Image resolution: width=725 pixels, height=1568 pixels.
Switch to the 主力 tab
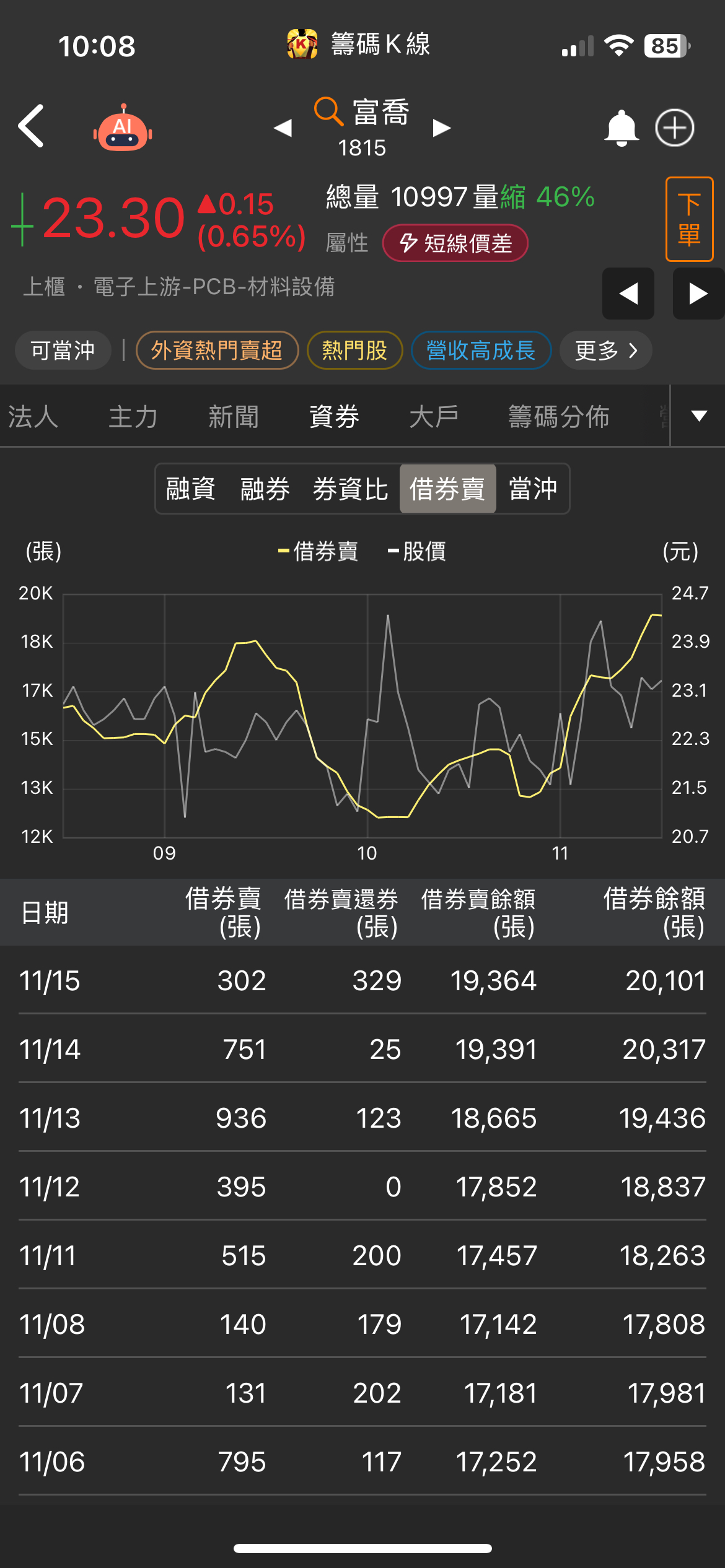(x=133, y=416)
